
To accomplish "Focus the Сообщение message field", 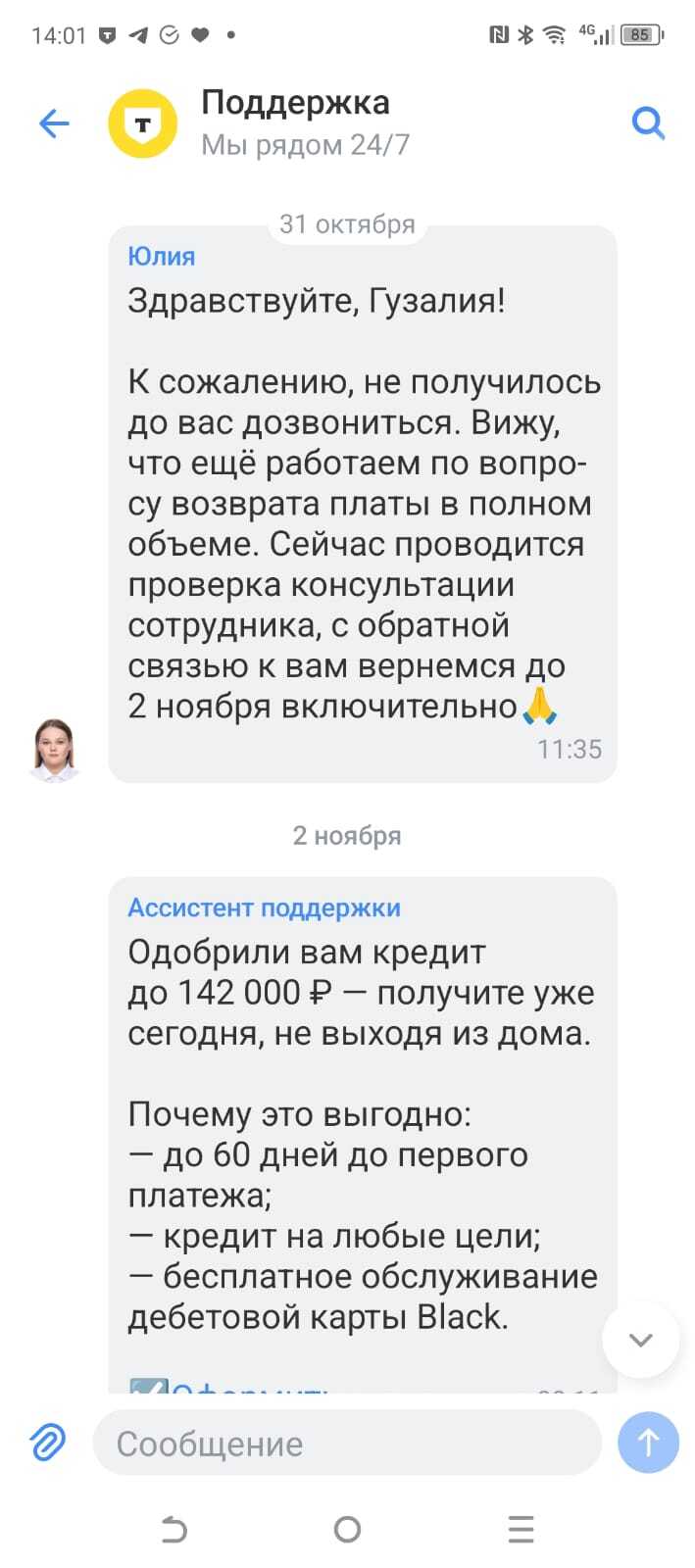I will pos(346,1443).
